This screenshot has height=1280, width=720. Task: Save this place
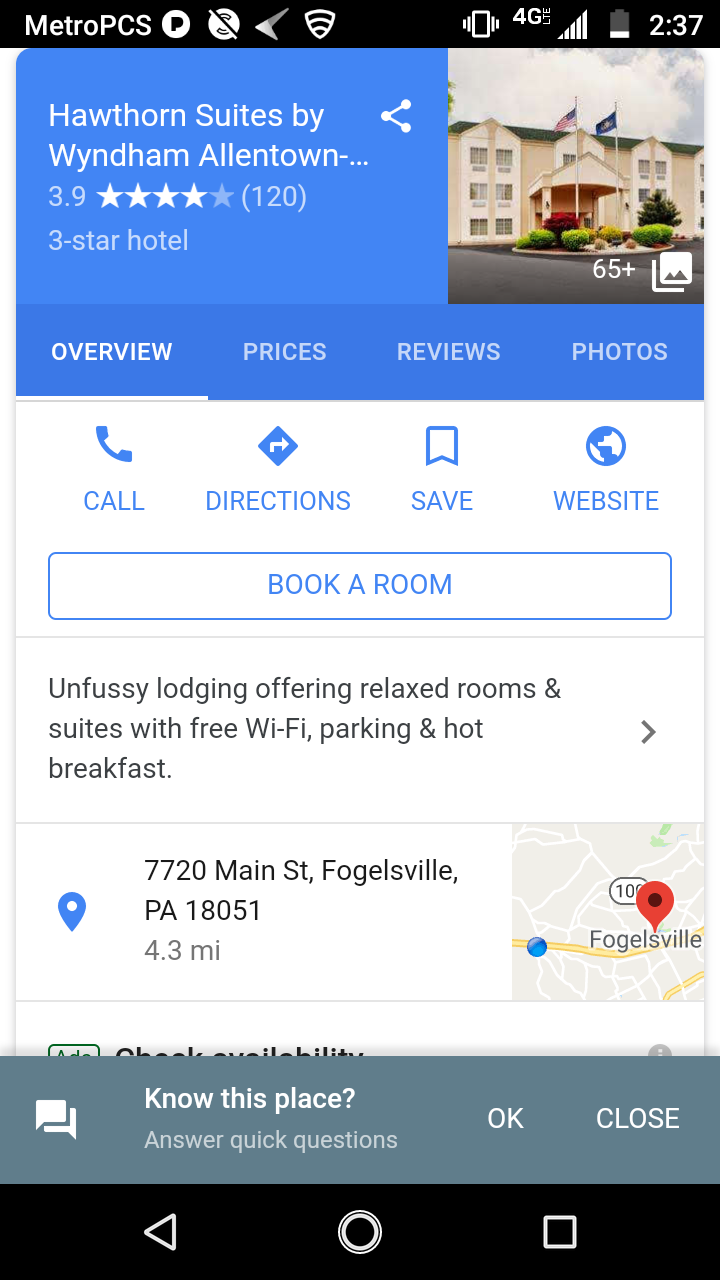[442, 470]
